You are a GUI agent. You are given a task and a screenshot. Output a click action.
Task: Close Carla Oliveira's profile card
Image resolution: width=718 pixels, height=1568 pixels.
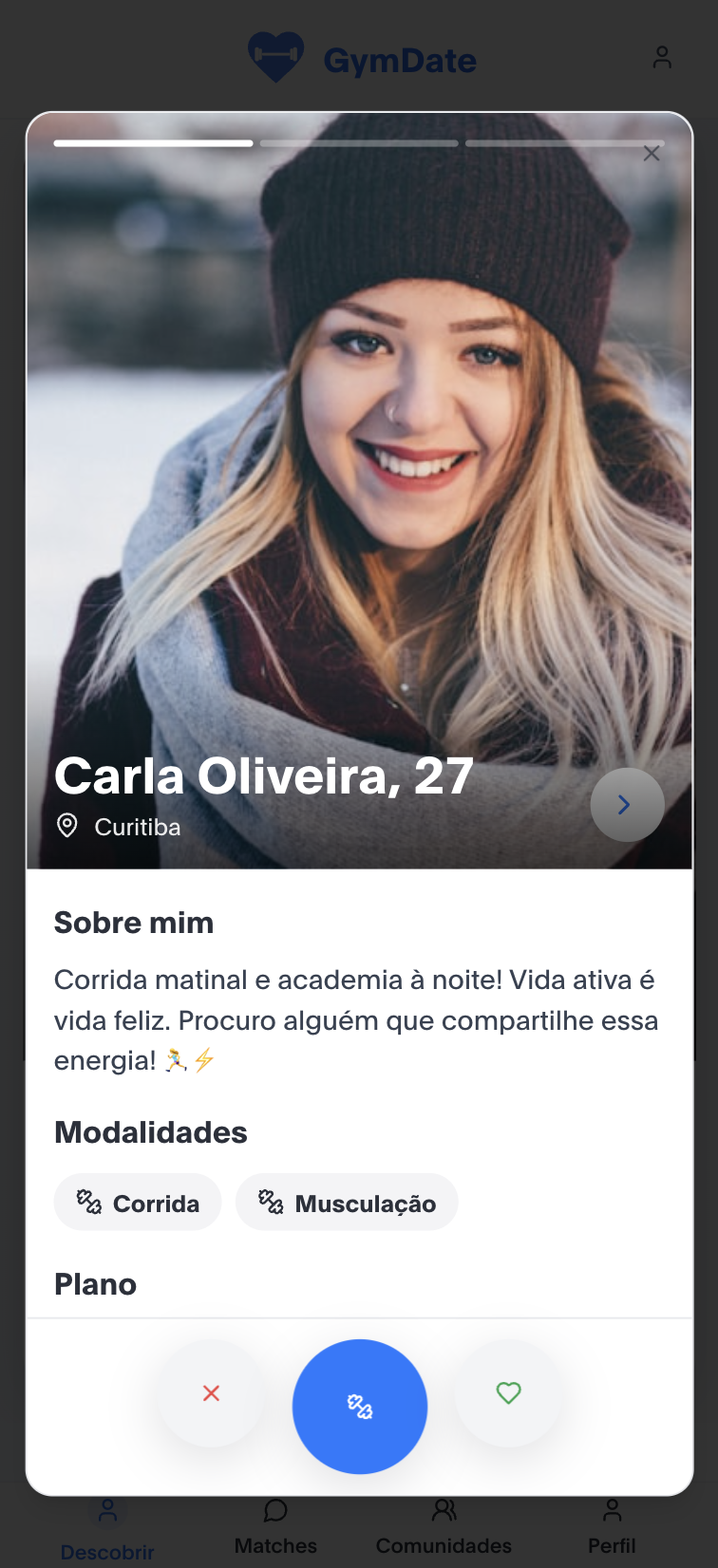pos(652,154)
